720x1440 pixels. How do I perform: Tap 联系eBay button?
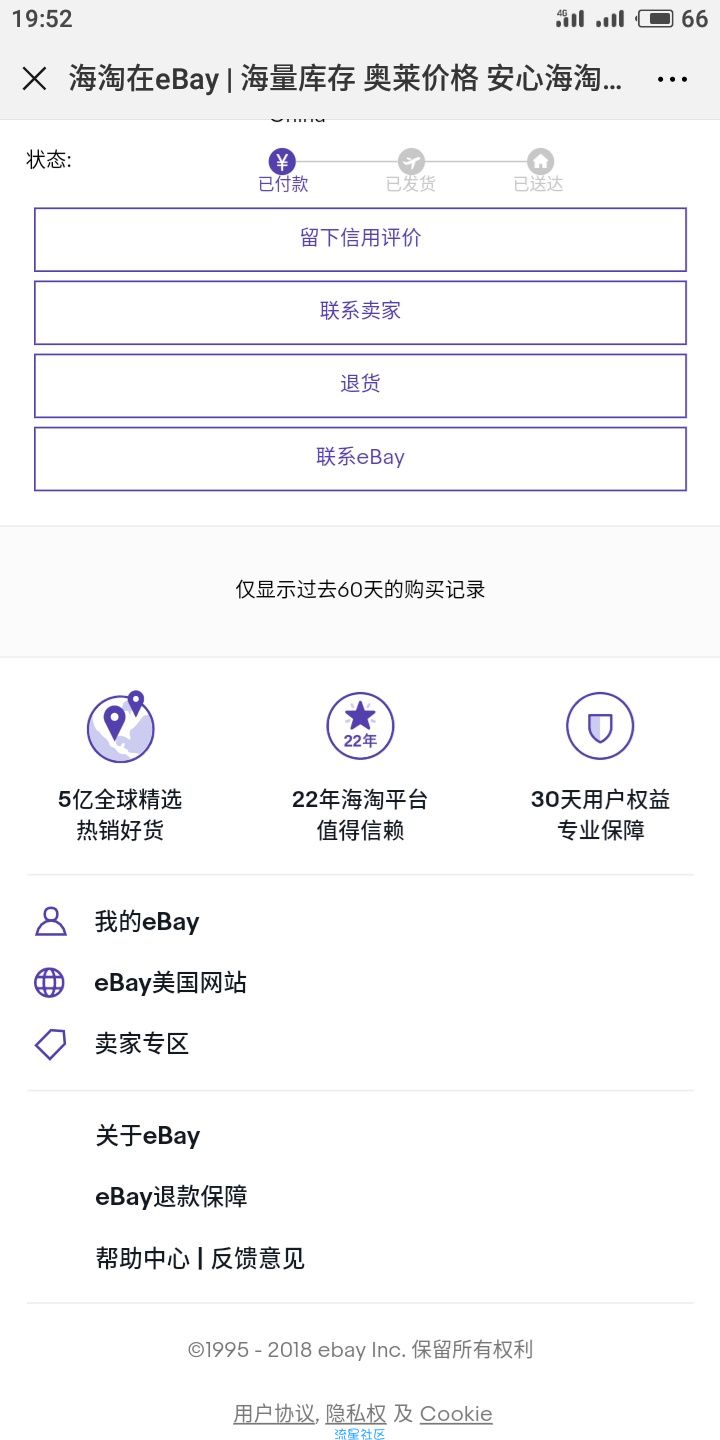coord(360,458)
